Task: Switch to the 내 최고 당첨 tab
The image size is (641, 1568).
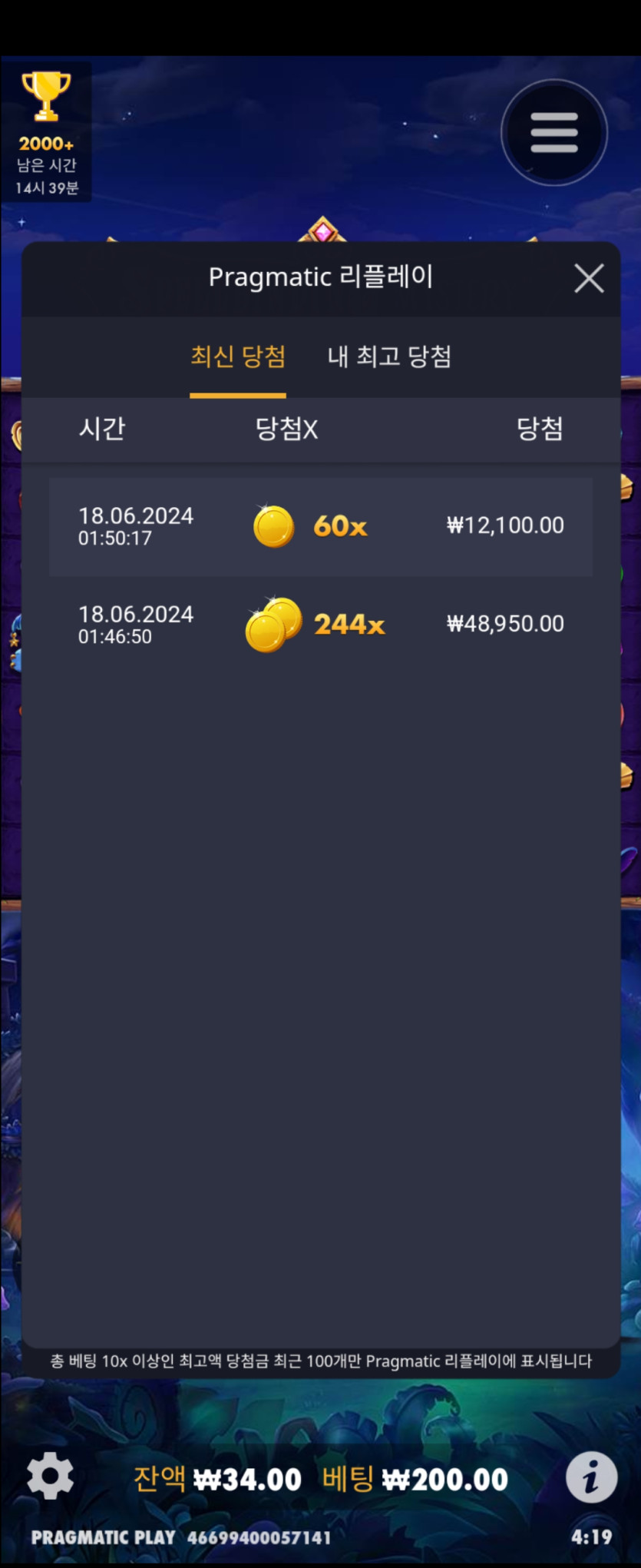Action: point(389,356)
